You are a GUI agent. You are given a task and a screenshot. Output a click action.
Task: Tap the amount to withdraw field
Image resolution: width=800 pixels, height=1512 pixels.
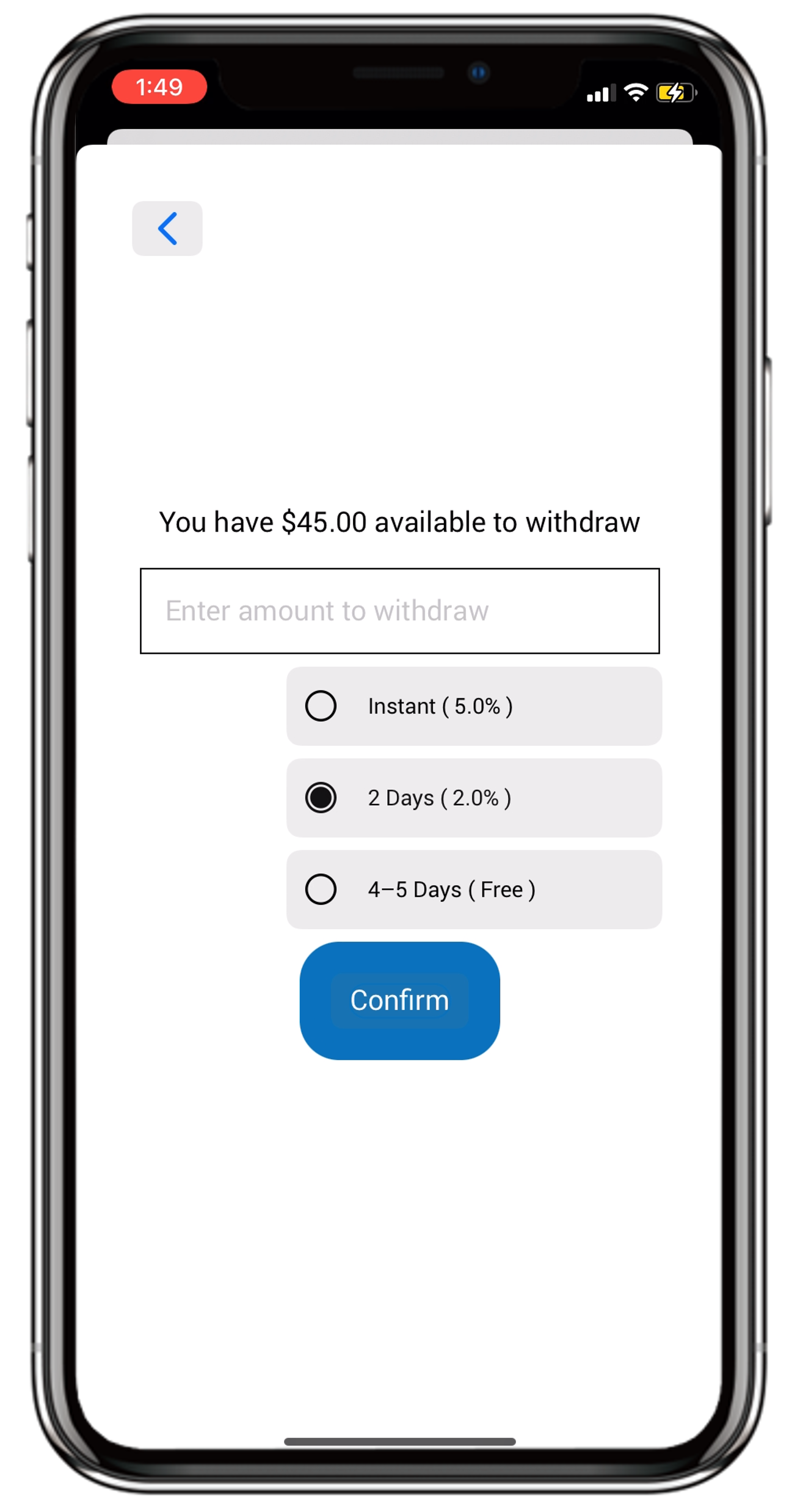(399, 611)
